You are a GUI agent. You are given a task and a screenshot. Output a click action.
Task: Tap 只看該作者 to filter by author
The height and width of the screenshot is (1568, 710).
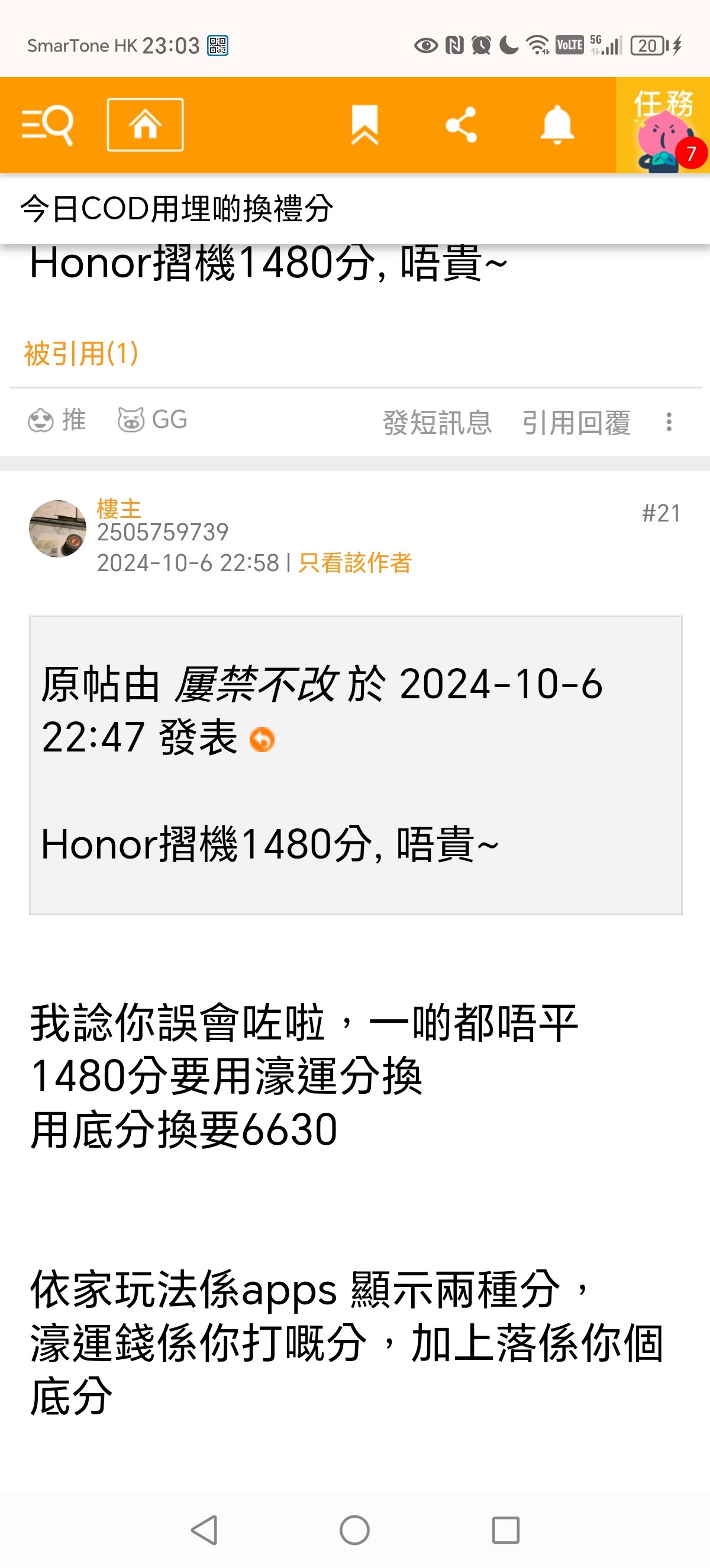point(355,563)
